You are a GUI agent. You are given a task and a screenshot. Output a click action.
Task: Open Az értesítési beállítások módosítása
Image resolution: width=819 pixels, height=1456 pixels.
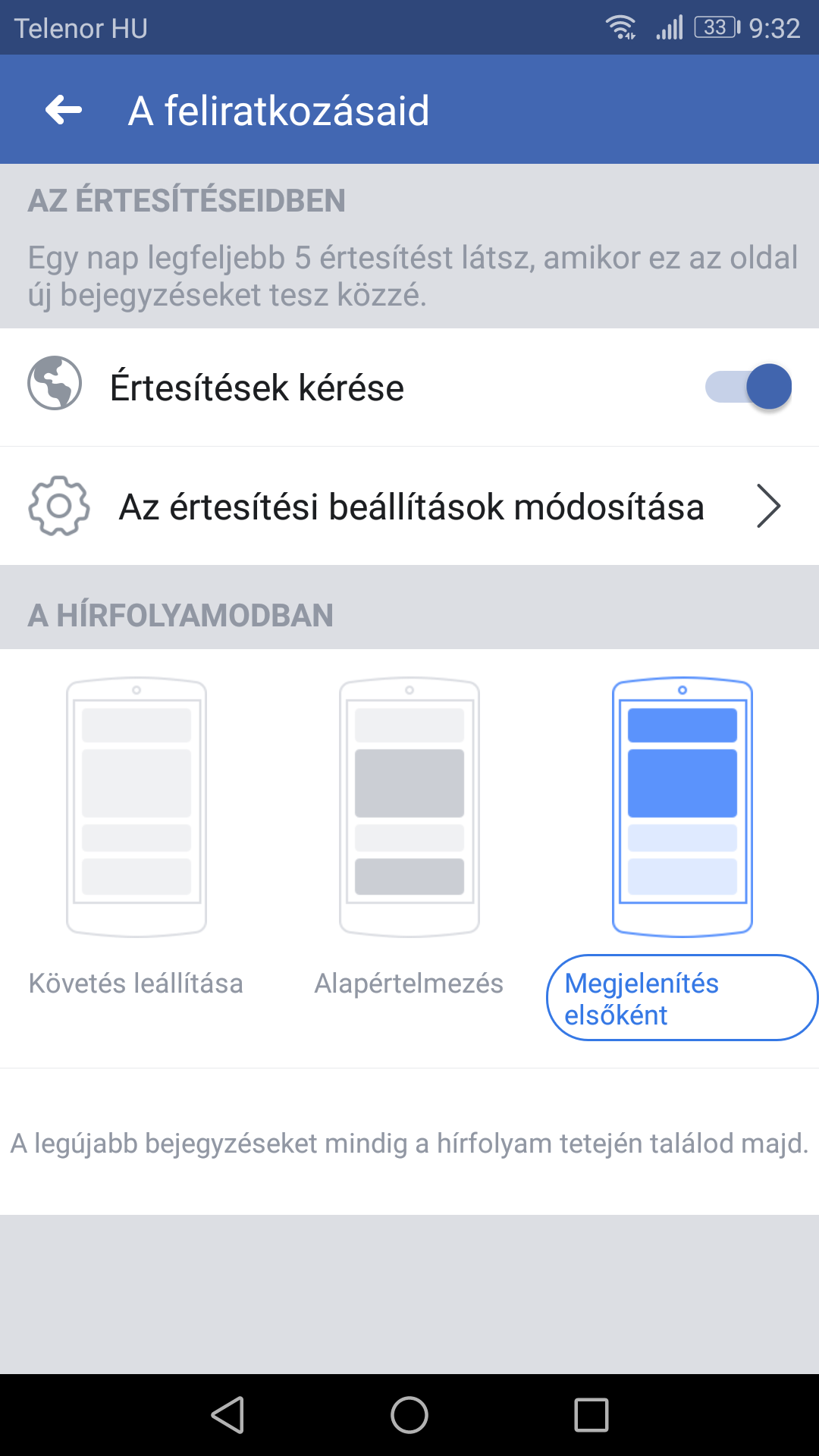(x=409, y=506)
